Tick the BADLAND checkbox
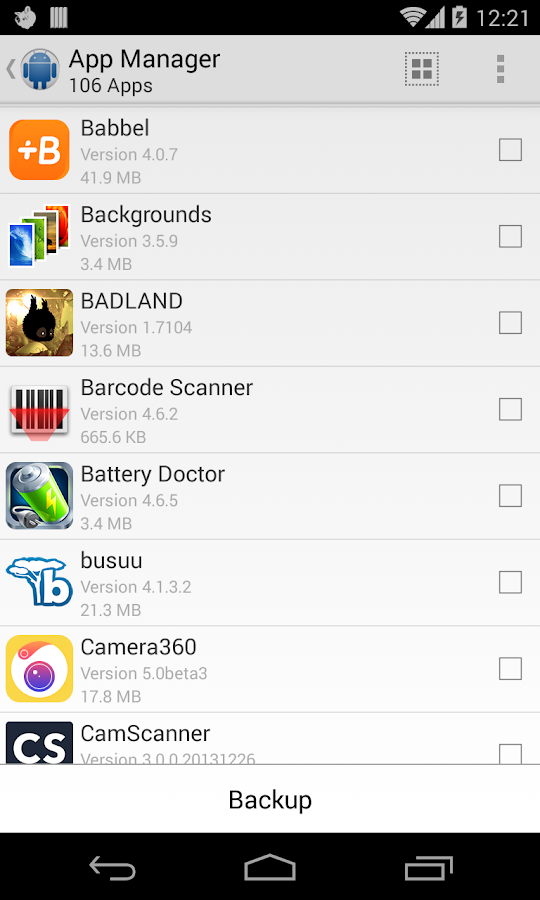This screenshot has height=900, width=540. (x=510, y=323)
